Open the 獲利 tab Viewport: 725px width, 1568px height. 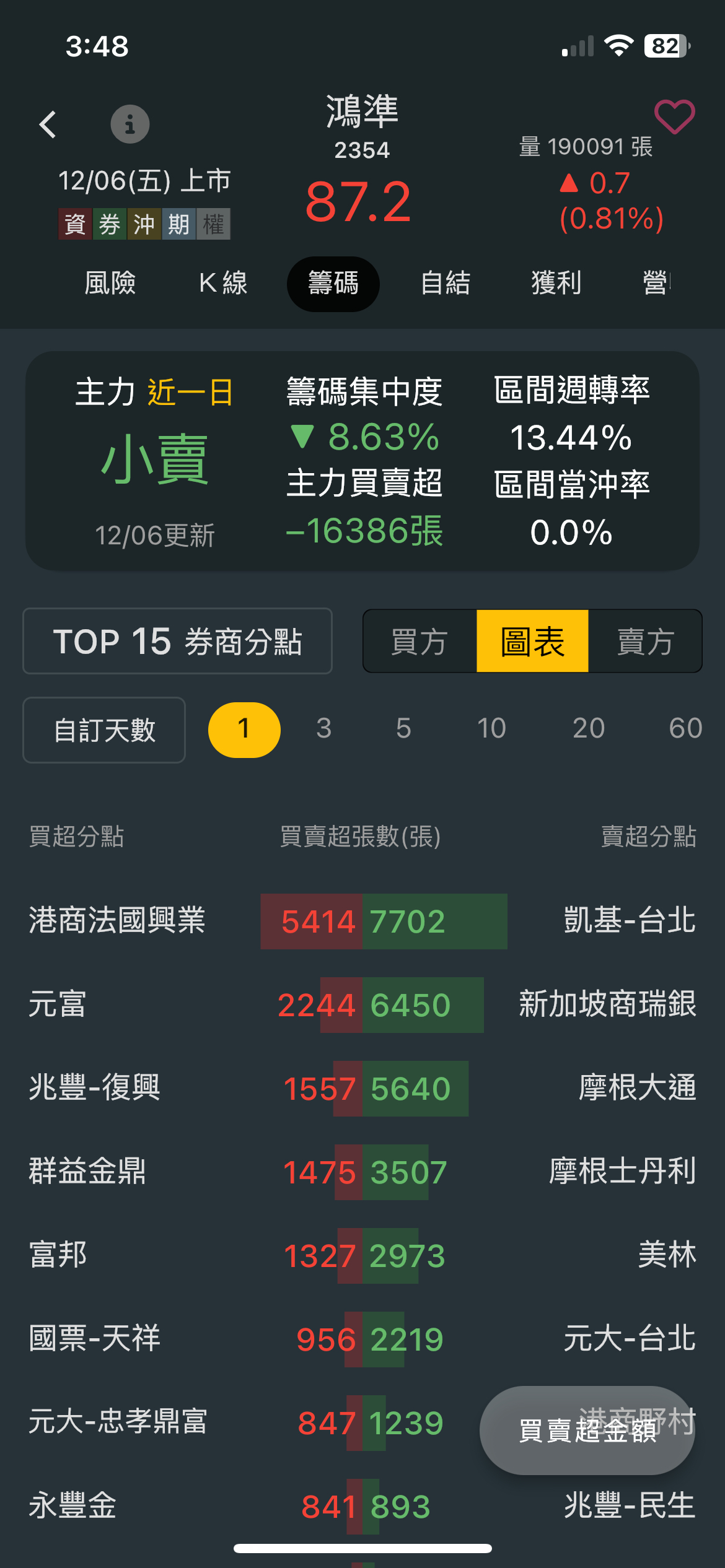556,284
